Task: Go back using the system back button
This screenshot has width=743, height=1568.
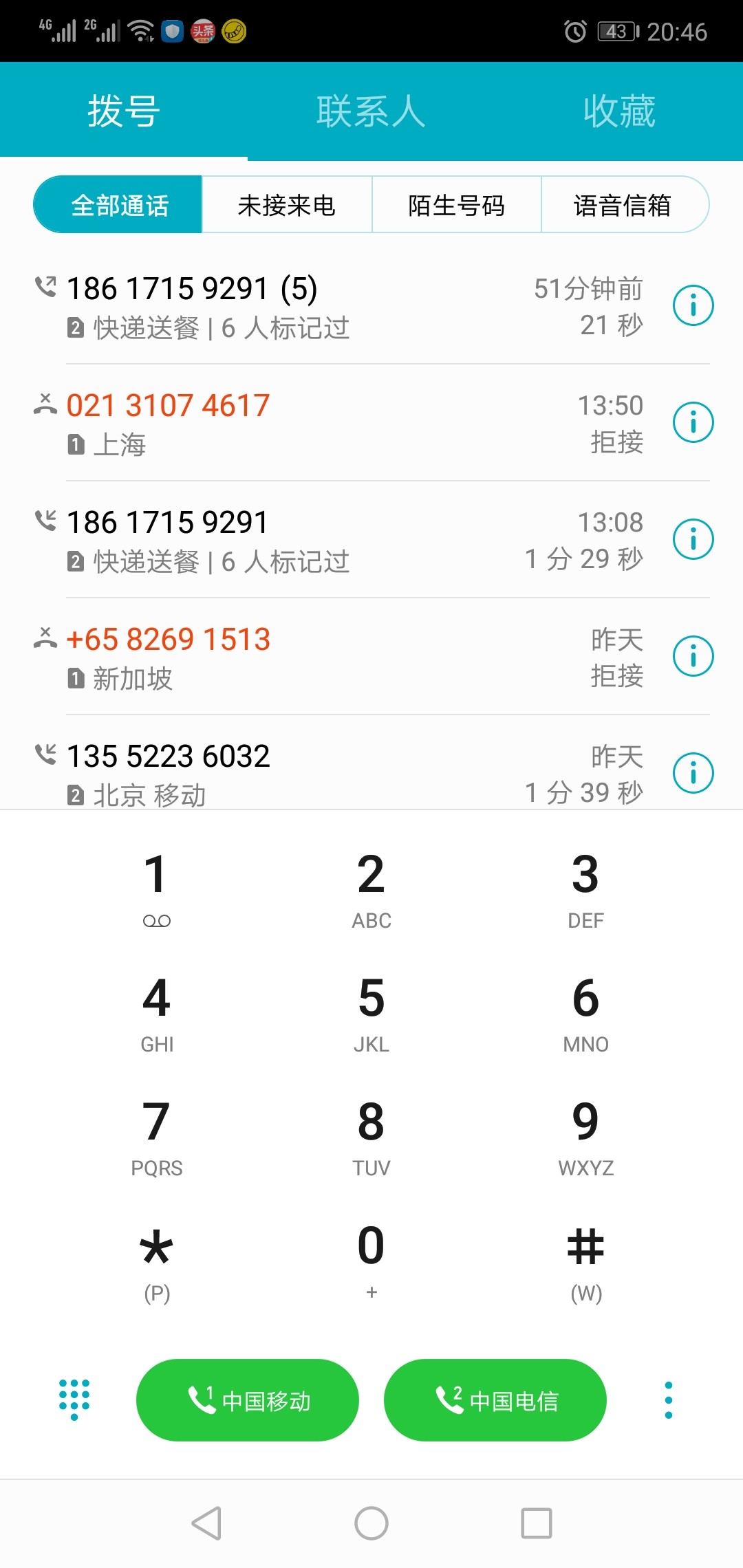Action: coord(206,1523)
